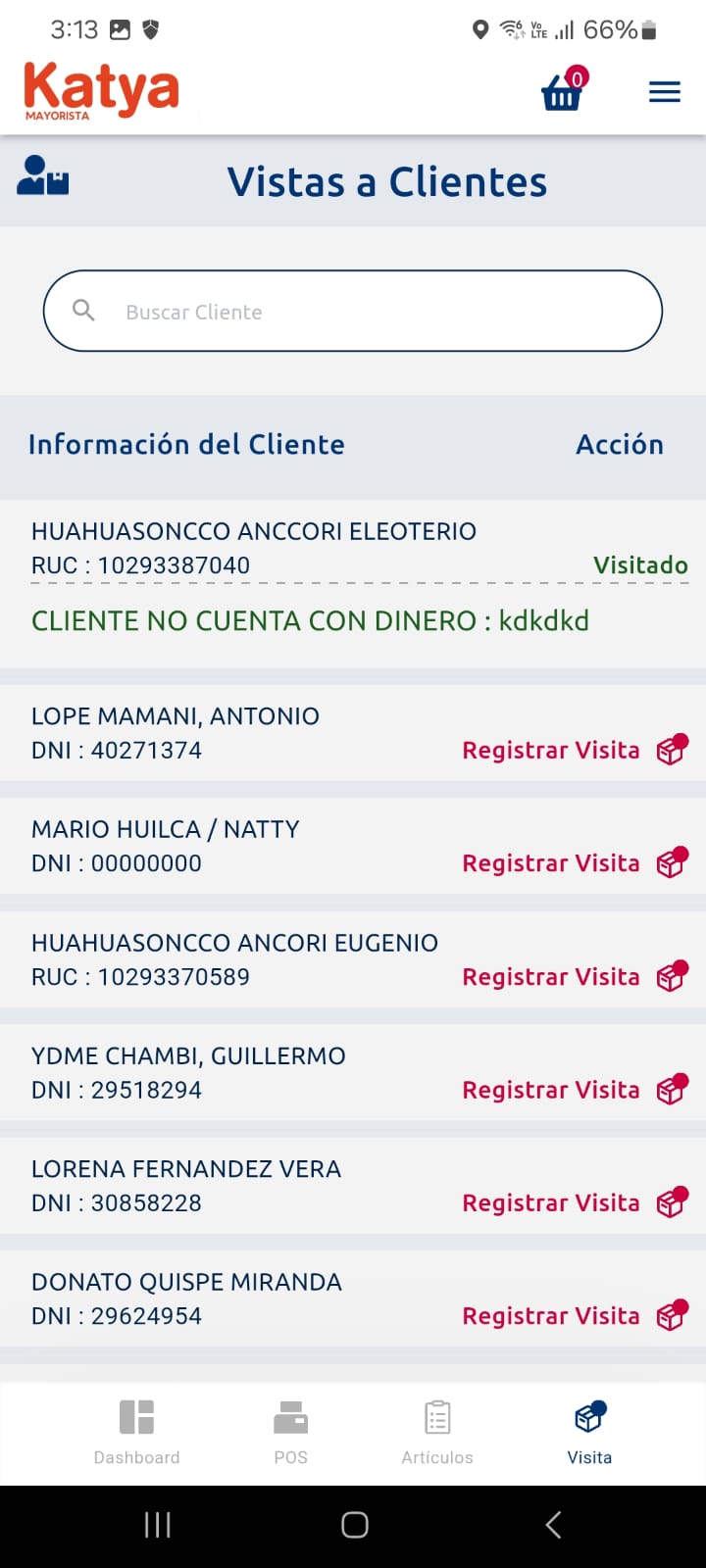Viewport: 706px width, 1568px height.
Task: Open the Artículos tab
Action: (437, 1432)
